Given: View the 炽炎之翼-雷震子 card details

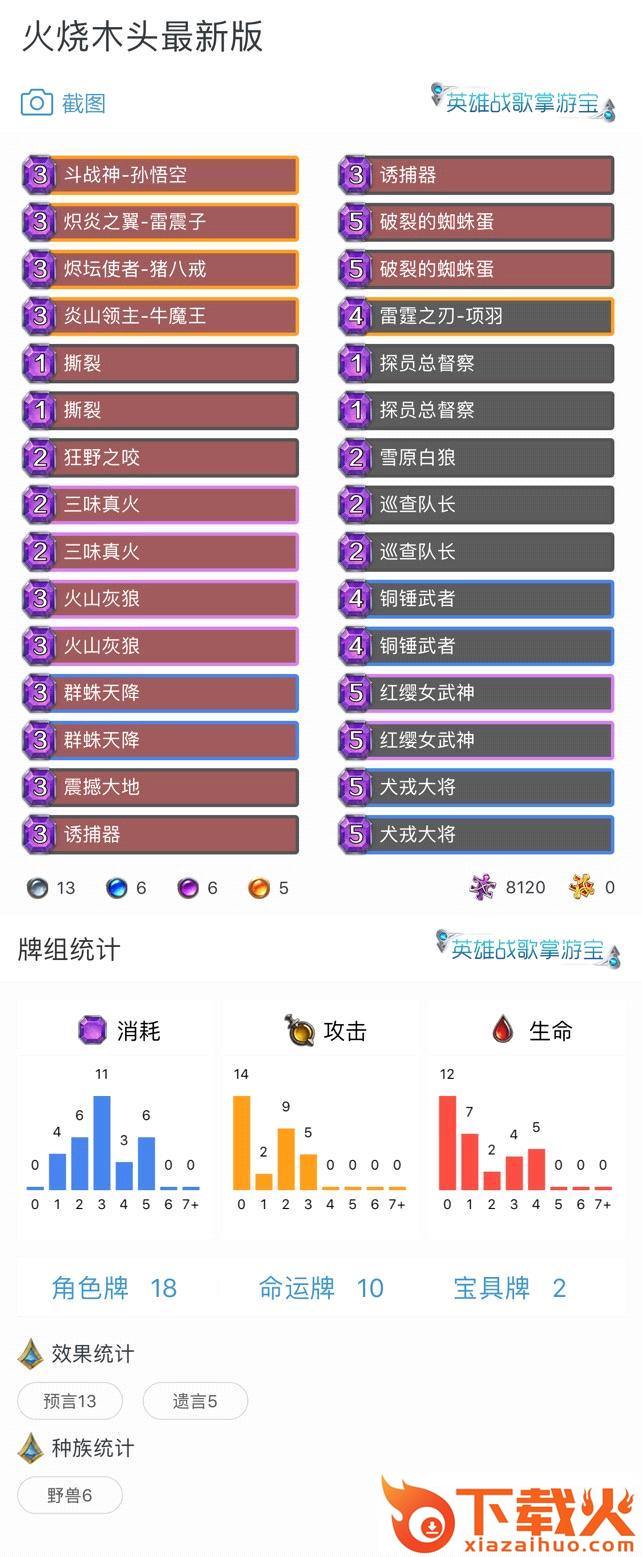Looking at the screenshot, I should point(161,222).
